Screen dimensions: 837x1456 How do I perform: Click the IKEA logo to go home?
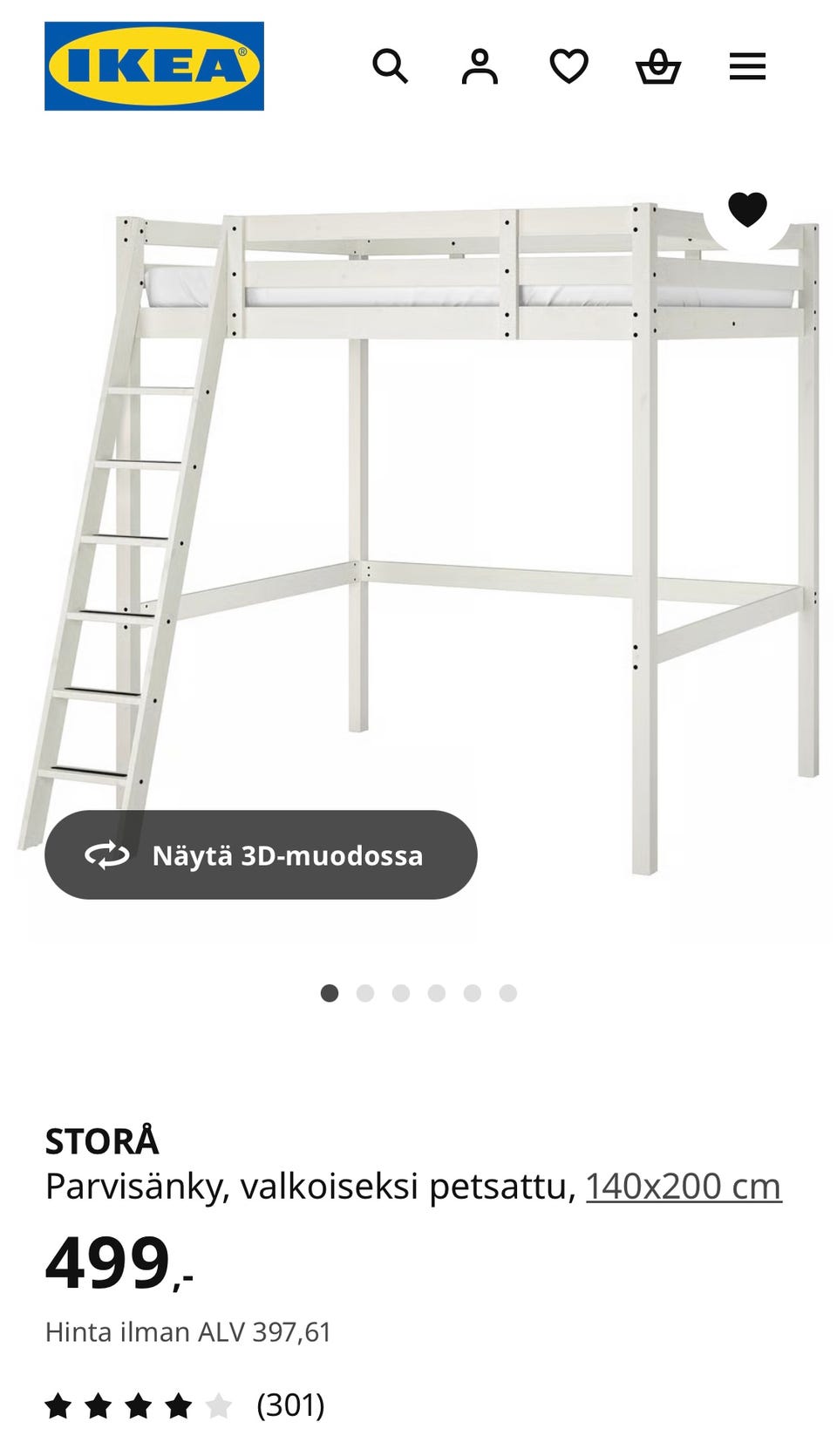(153, 65)
